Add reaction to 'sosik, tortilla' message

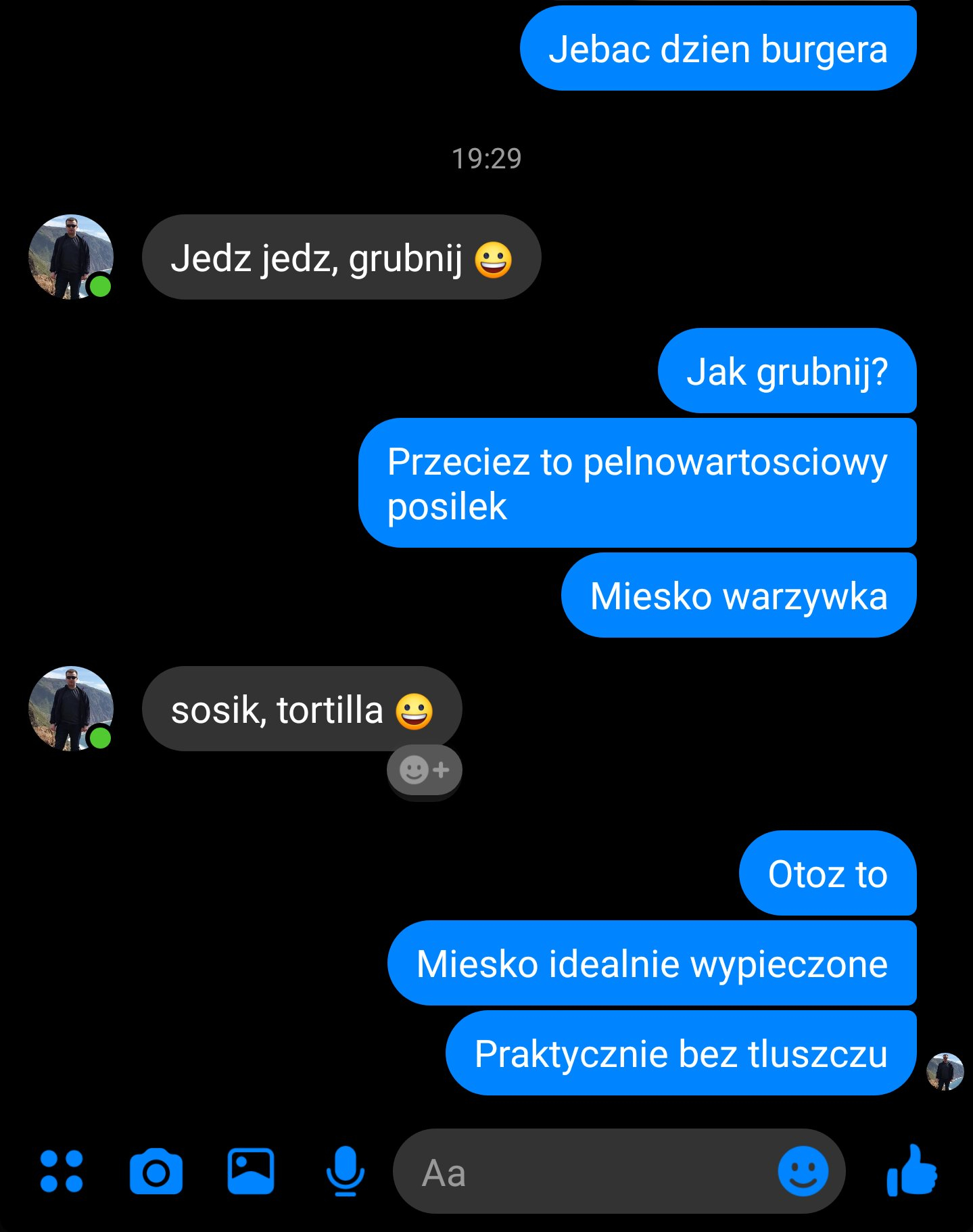424,769
